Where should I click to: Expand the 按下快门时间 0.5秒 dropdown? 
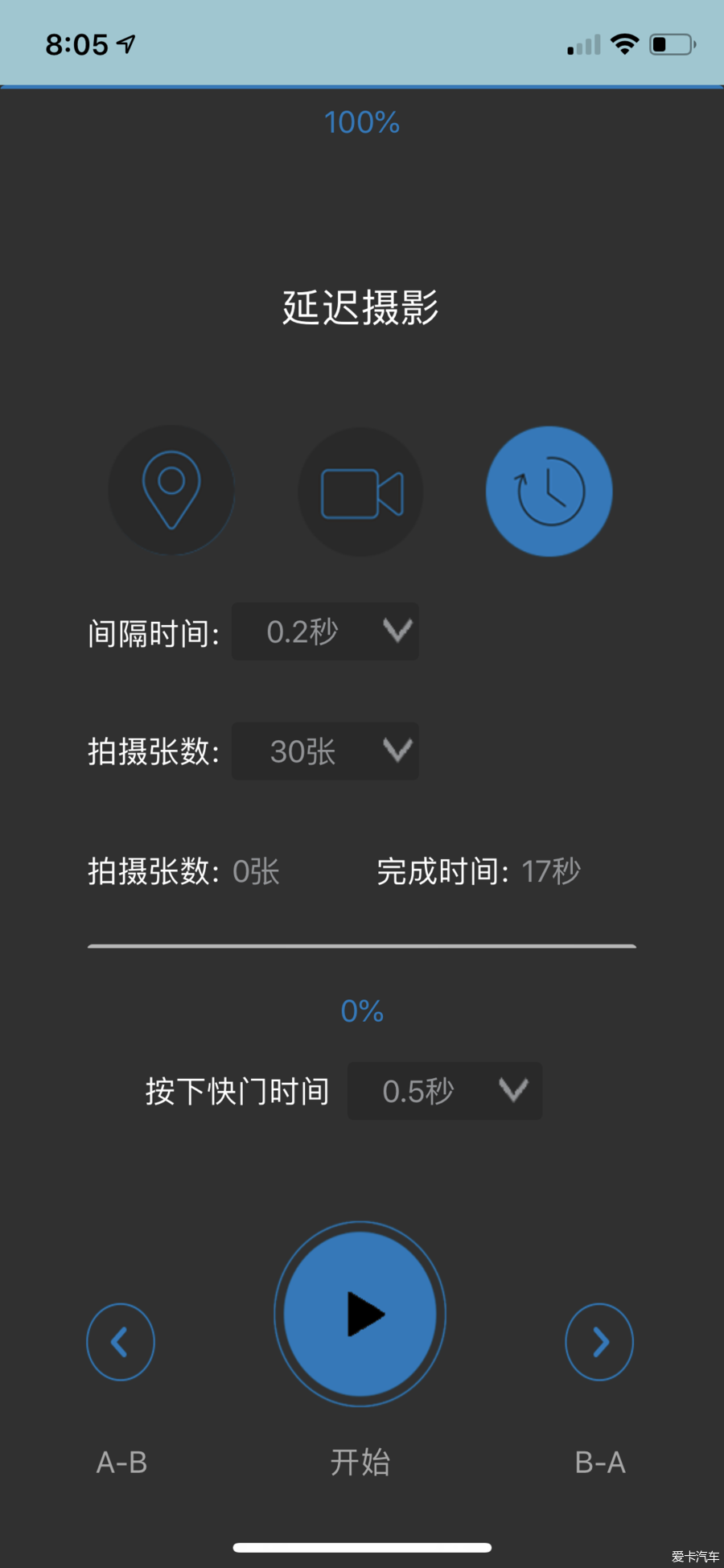click(x=445, y=1091)
